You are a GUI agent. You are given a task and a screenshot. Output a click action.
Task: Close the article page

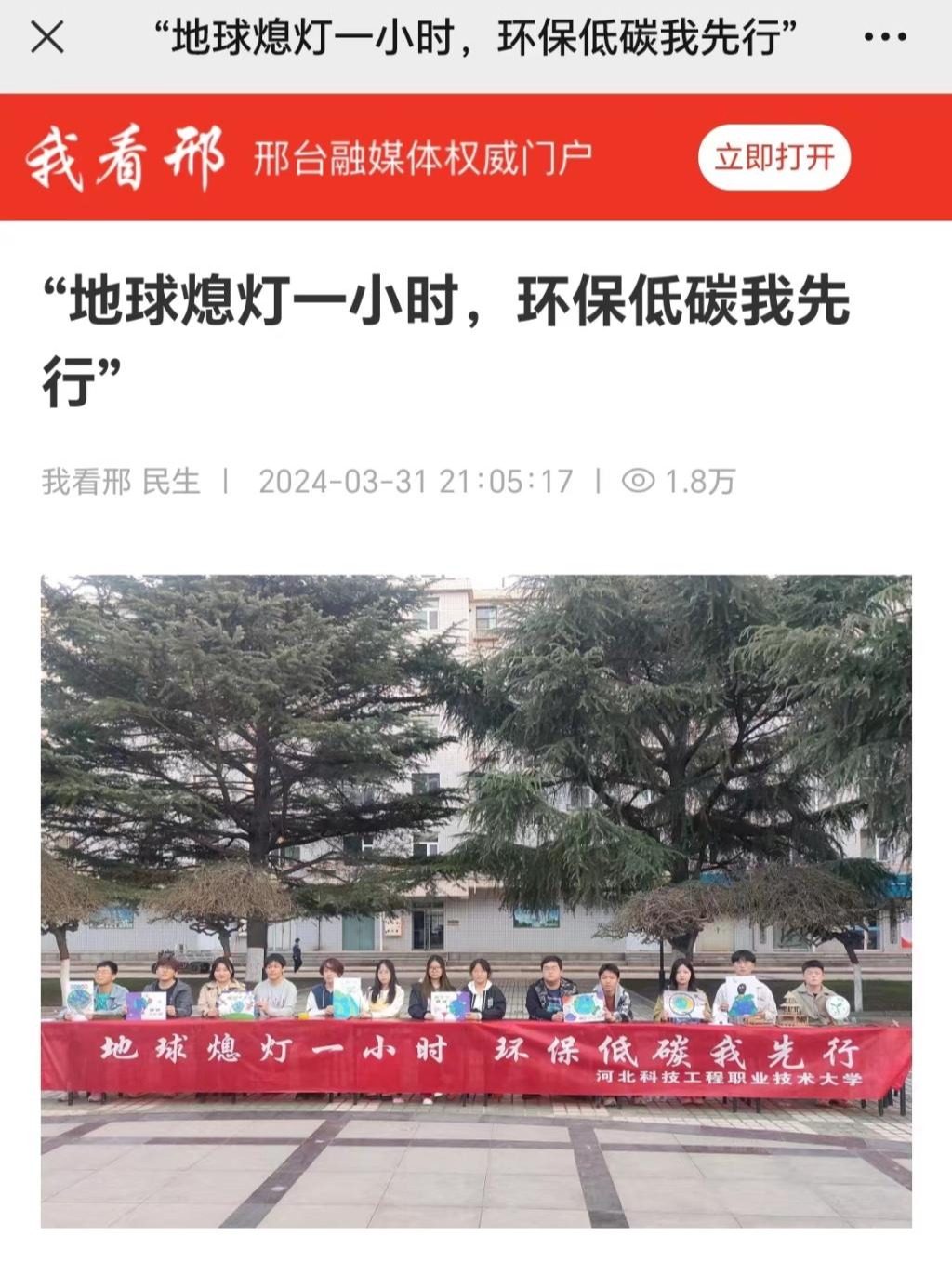[x=47, y=38]
